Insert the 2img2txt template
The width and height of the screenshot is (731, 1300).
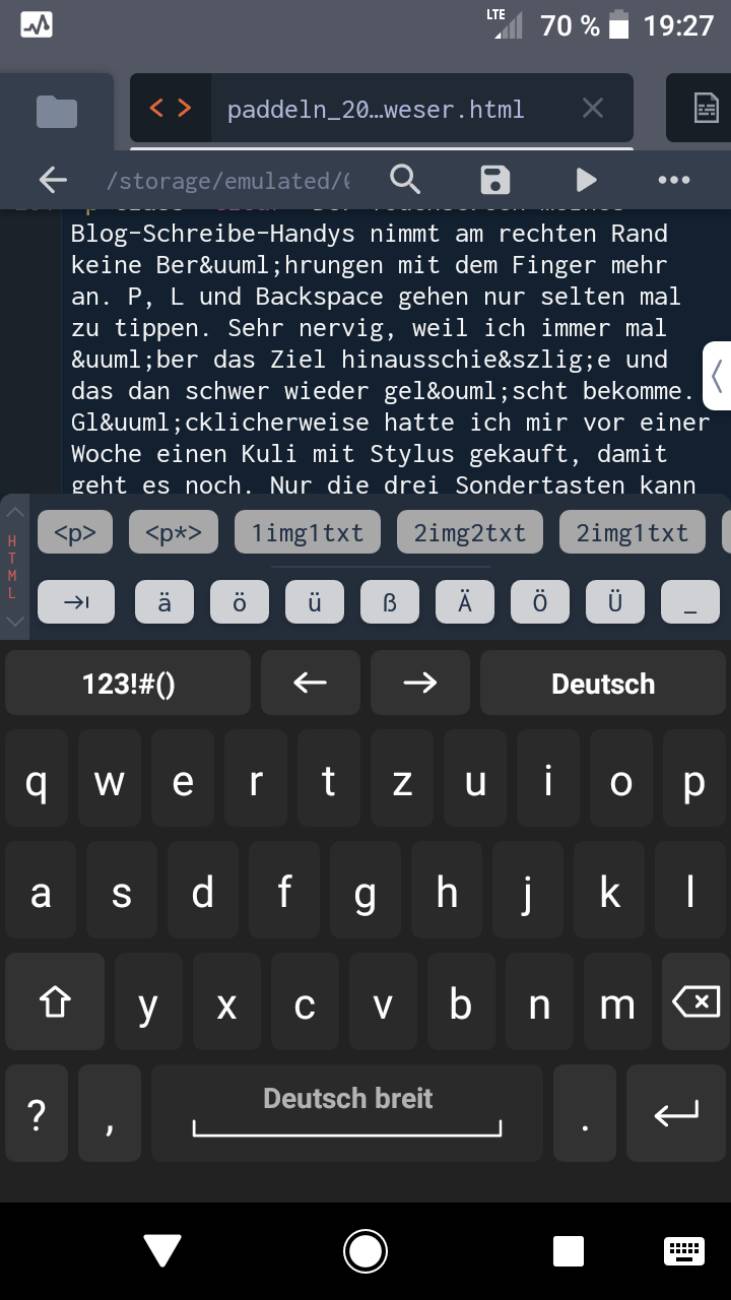pos(469,533)
